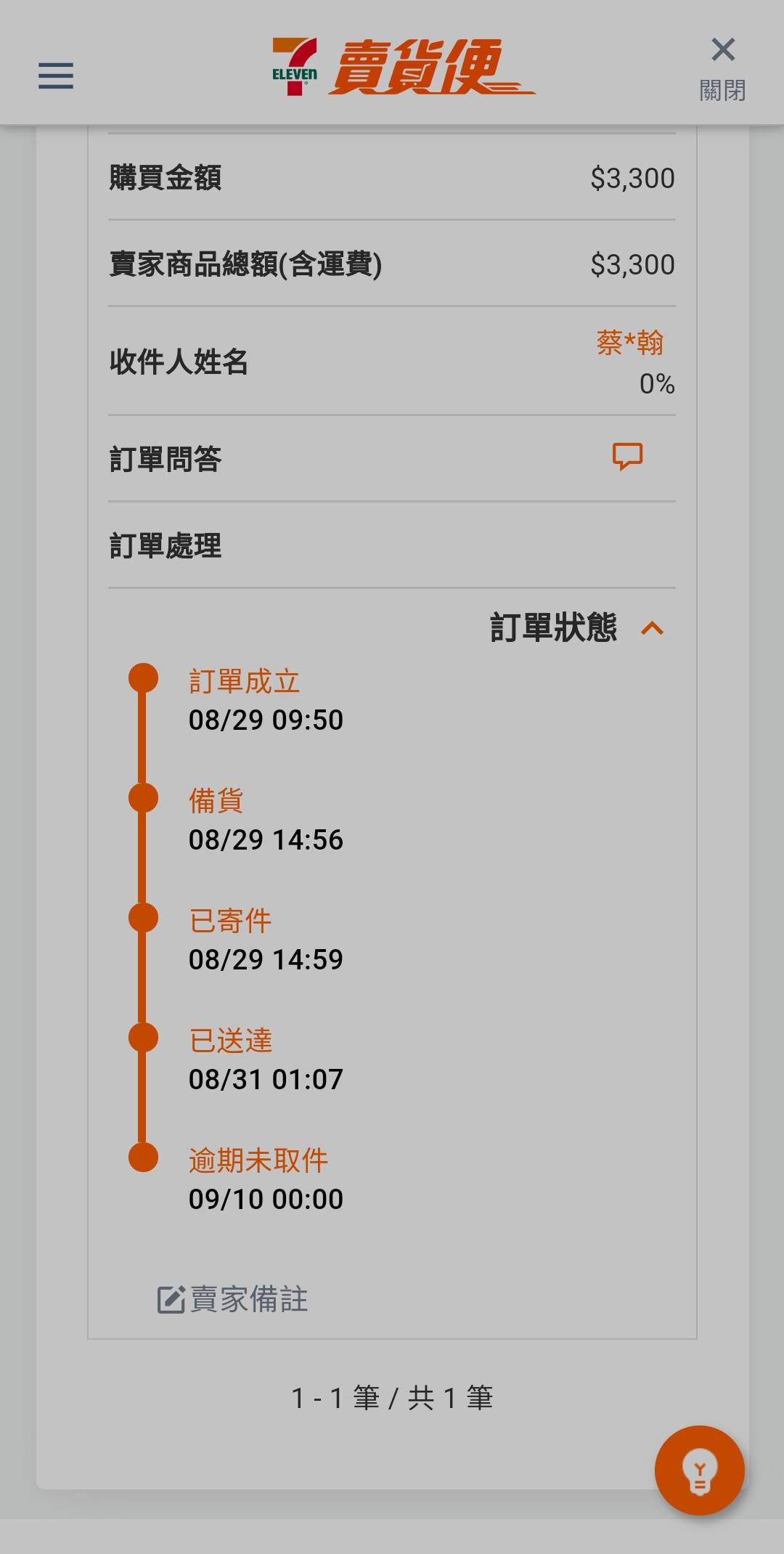Edit 賣家備註 seller note
Screen dimensions: 784x1554
tap(232, 1300)
